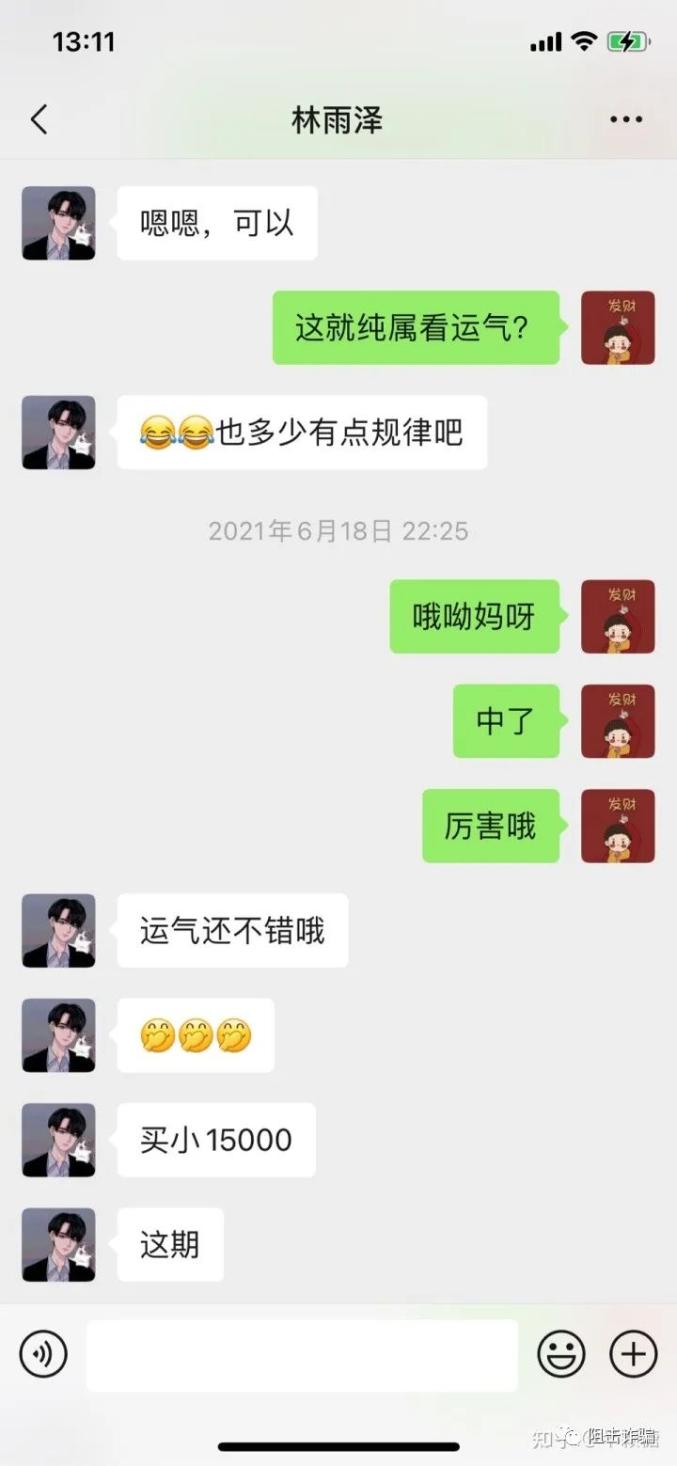
Task: Switch to voice message input
Action: click(43, 1355)
